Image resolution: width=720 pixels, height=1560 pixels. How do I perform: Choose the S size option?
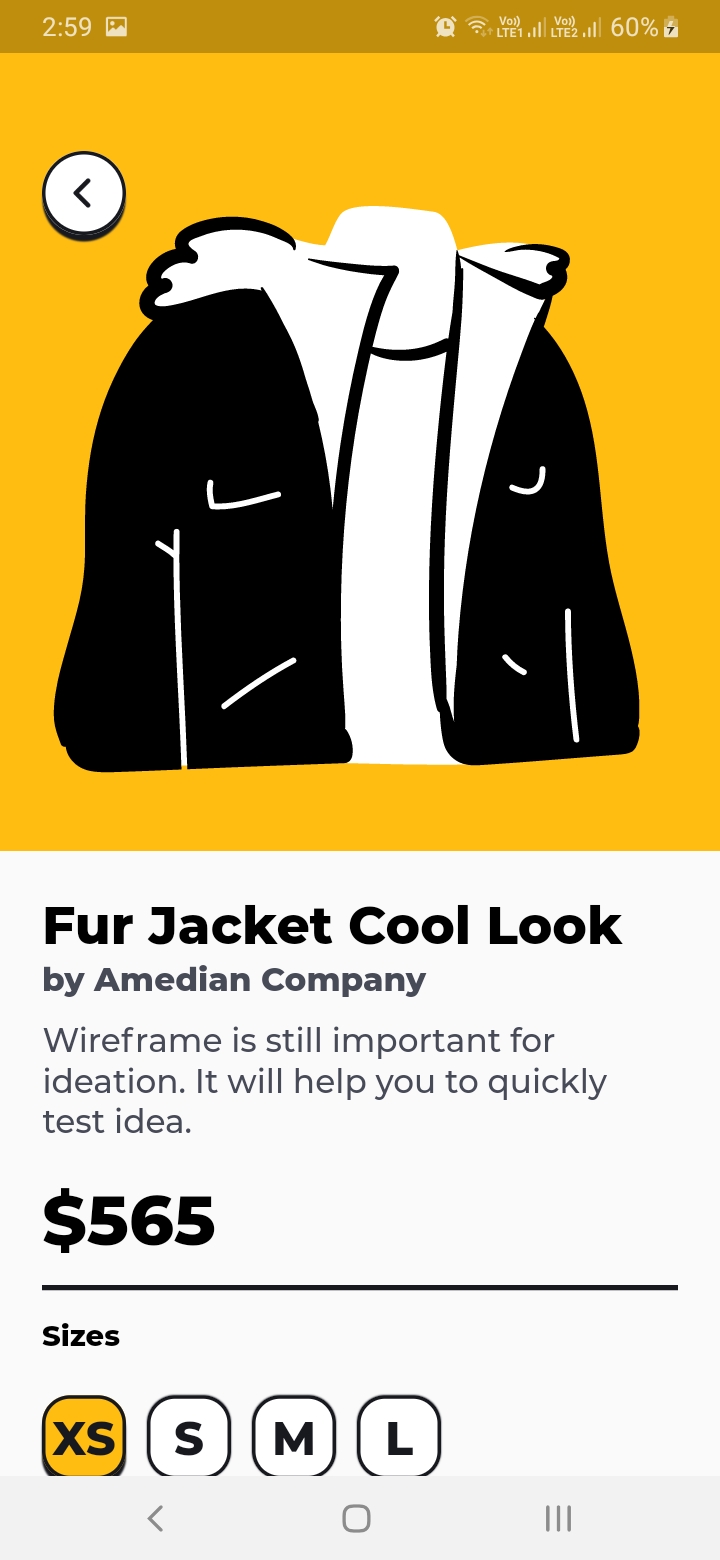point(189,1437)
